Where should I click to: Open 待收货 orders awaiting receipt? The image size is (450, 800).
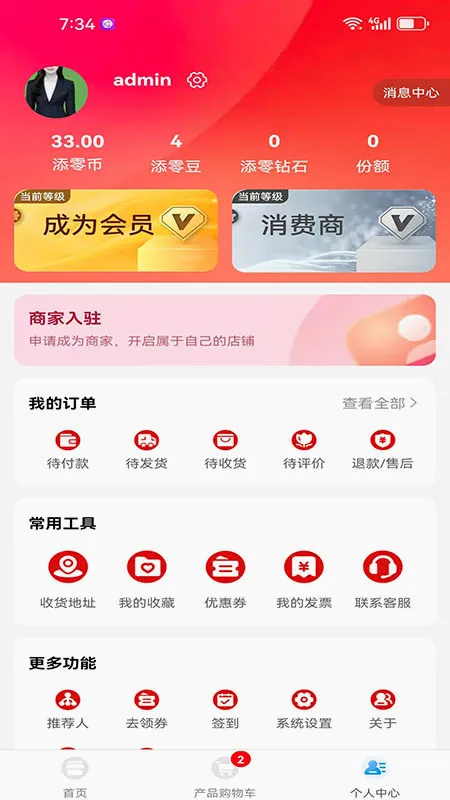pos(225,450)
